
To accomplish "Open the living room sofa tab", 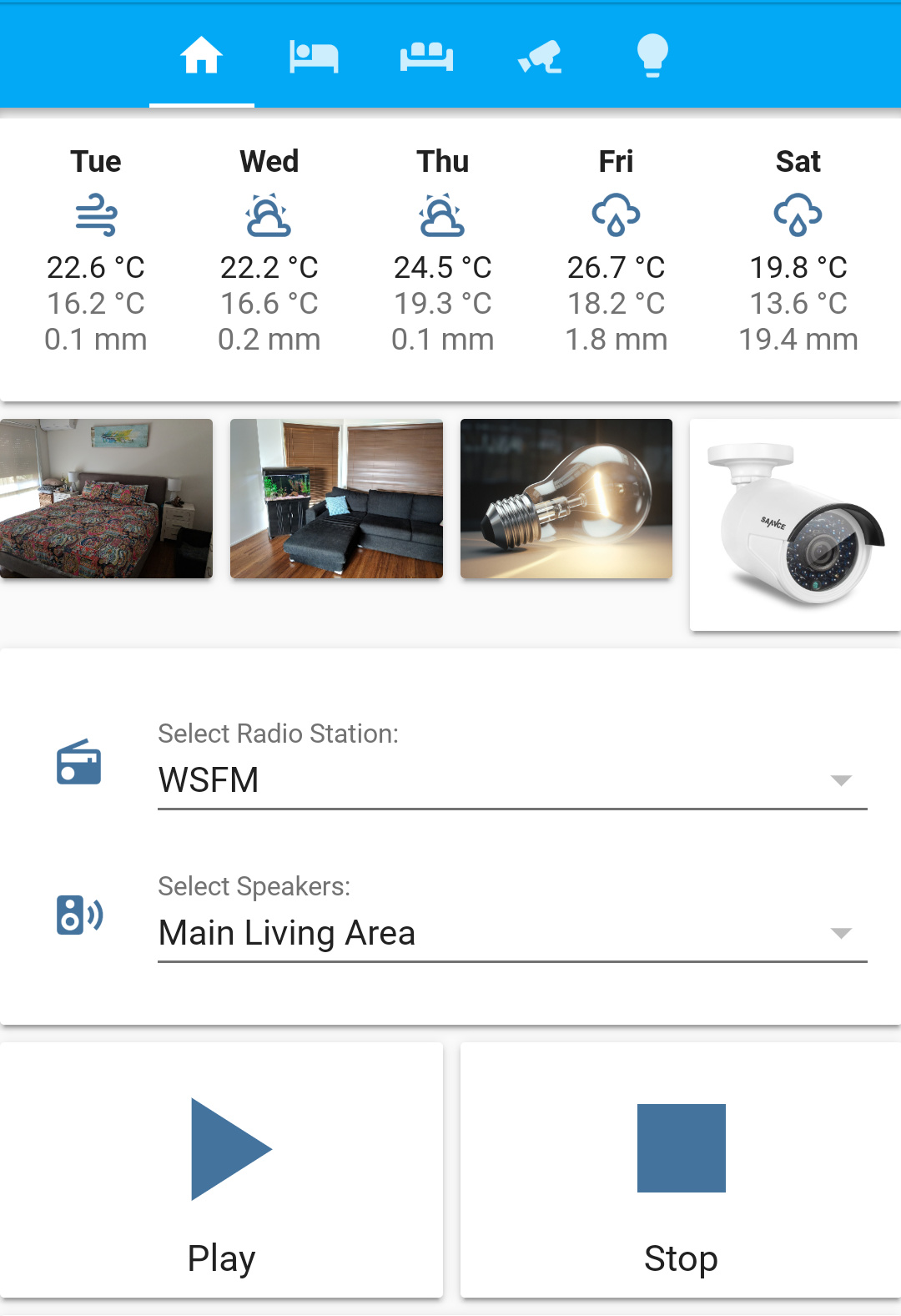I will point(426,56).
